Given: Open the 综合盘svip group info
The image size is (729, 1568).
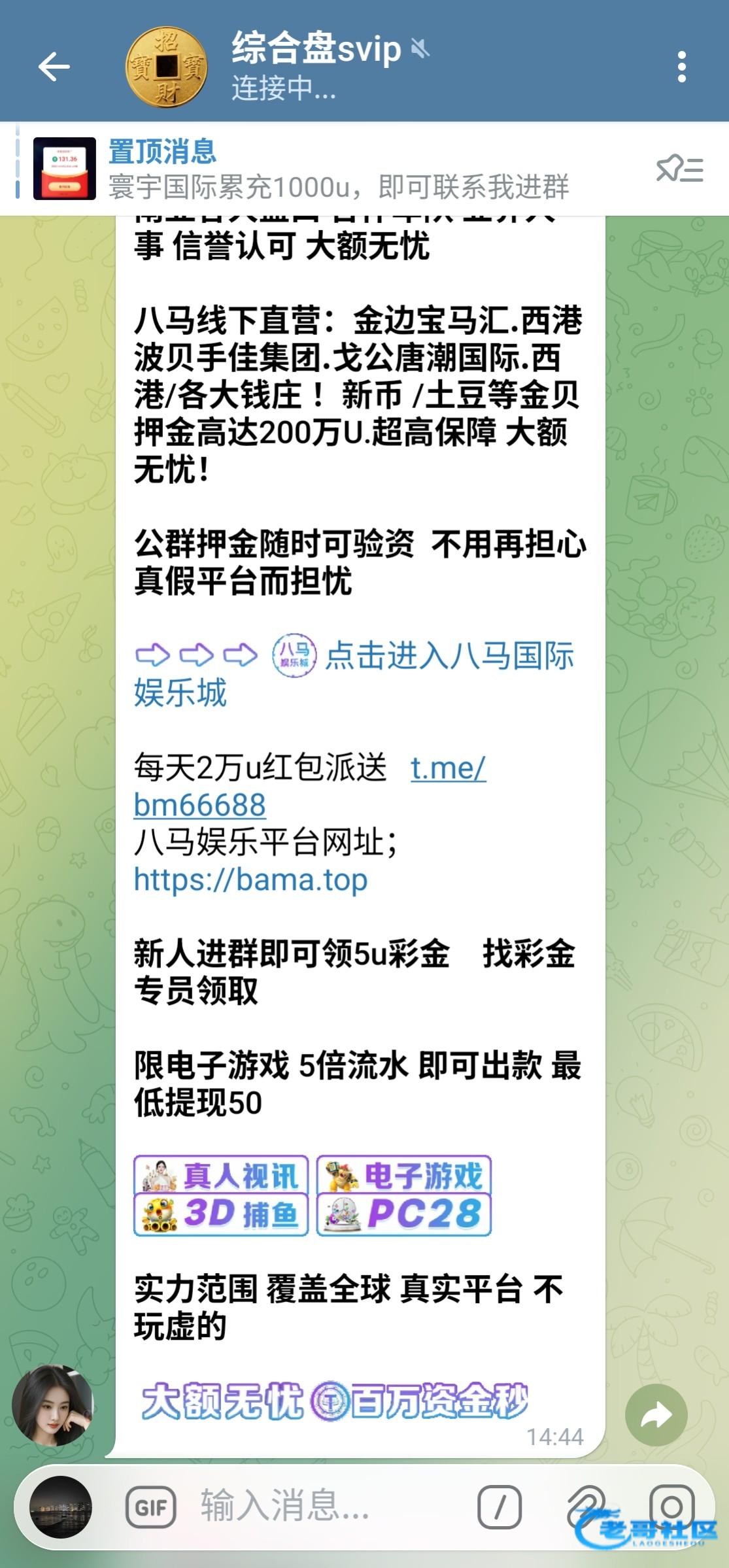Looking at the screenshot, I should click(x=316, y=65).
